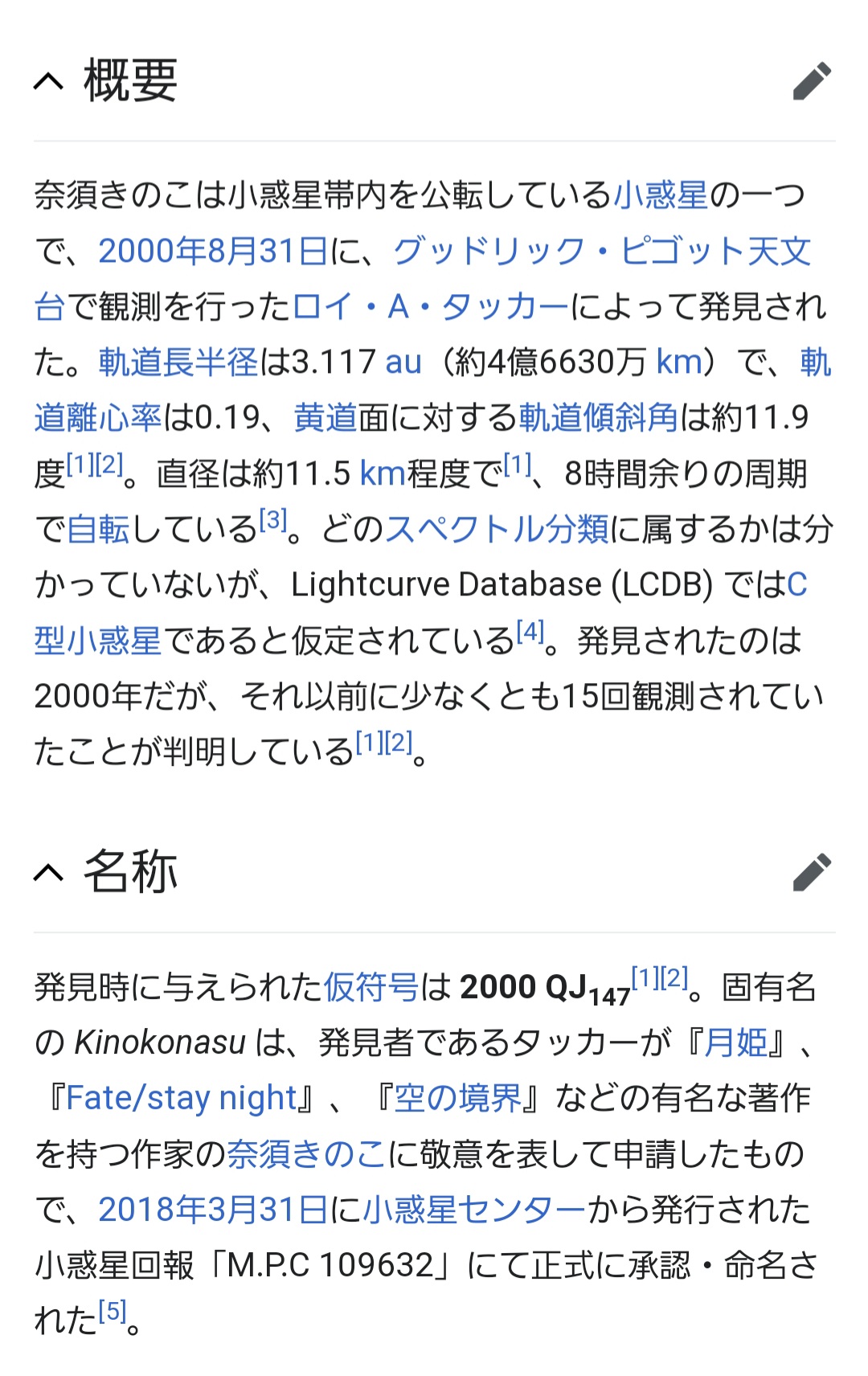
Task: Jump to citation [4]
Action: (530, 632)
